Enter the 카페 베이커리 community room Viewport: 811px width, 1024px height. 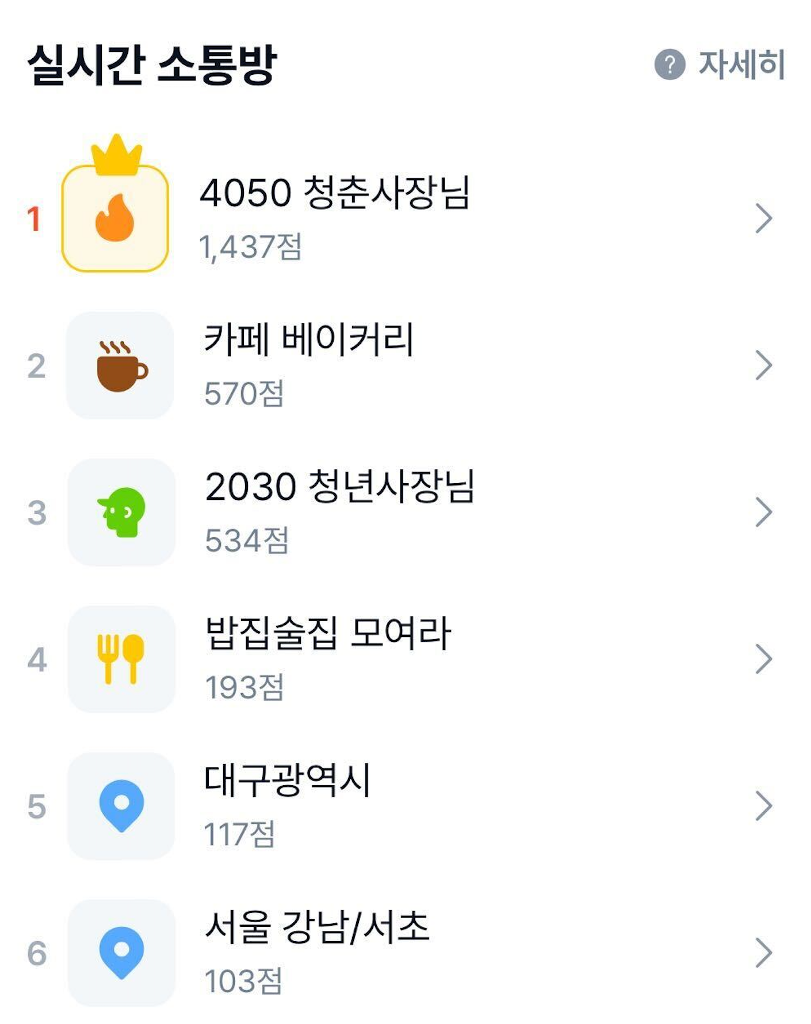point(309,341)
